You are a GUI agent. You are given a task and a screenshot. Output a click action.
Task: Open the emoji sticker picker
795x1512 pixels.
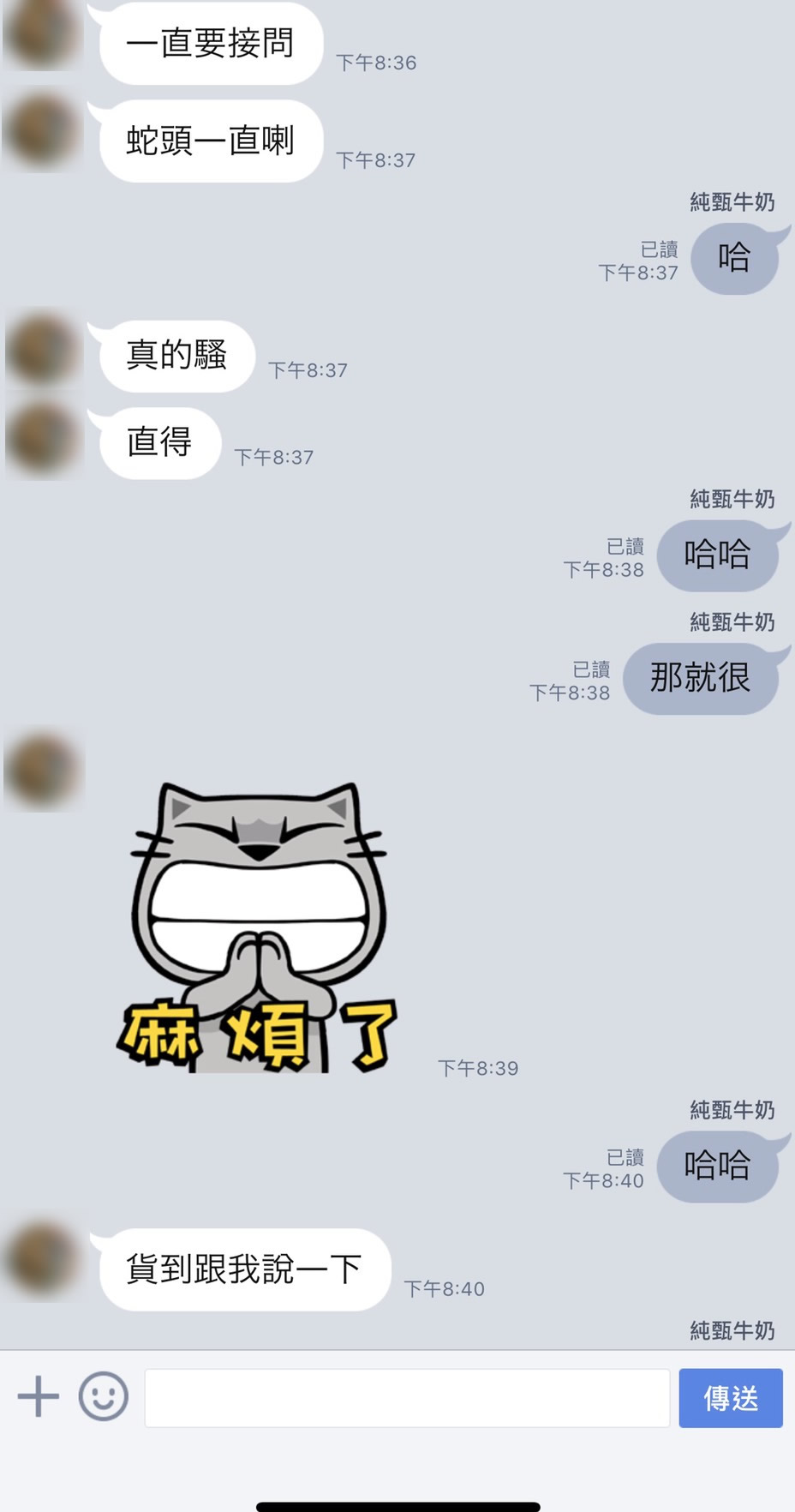(x=104, y=1397)
